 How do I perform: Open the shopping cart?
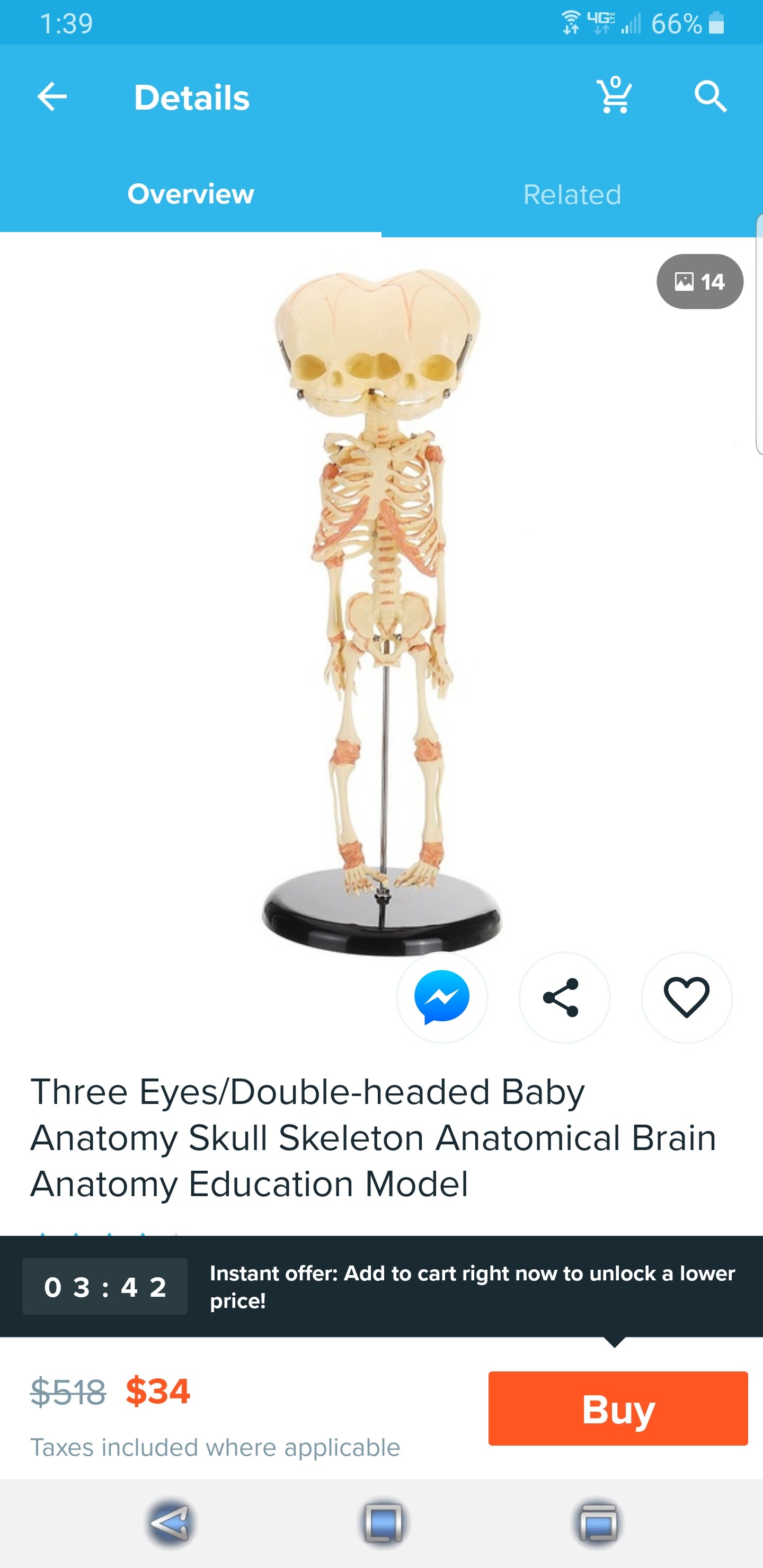(615, 95)
